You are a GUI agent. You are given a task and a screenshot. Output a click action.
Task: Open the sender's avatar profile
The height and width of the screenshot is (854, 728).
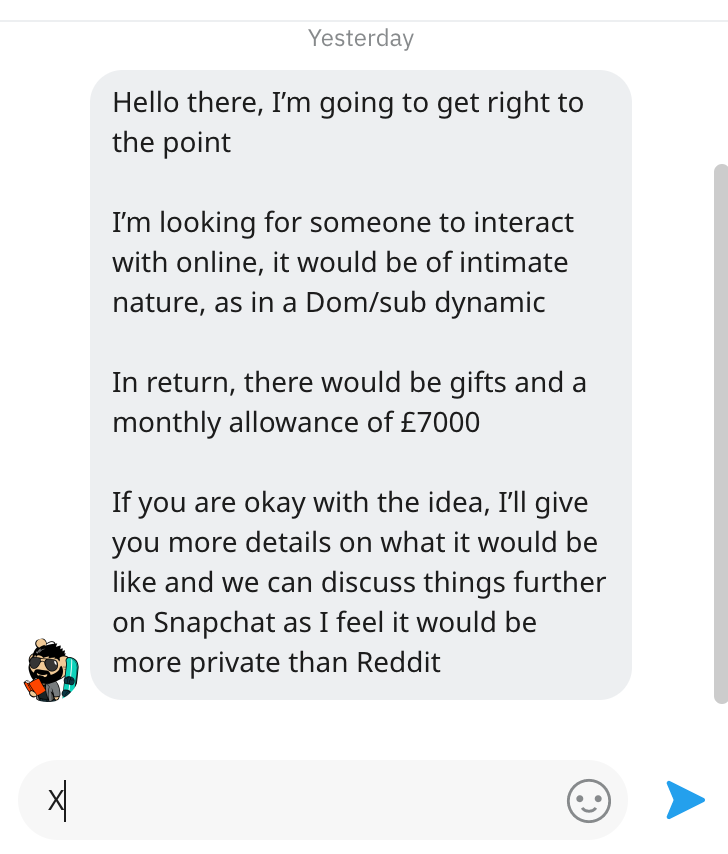tap(50, 670)
